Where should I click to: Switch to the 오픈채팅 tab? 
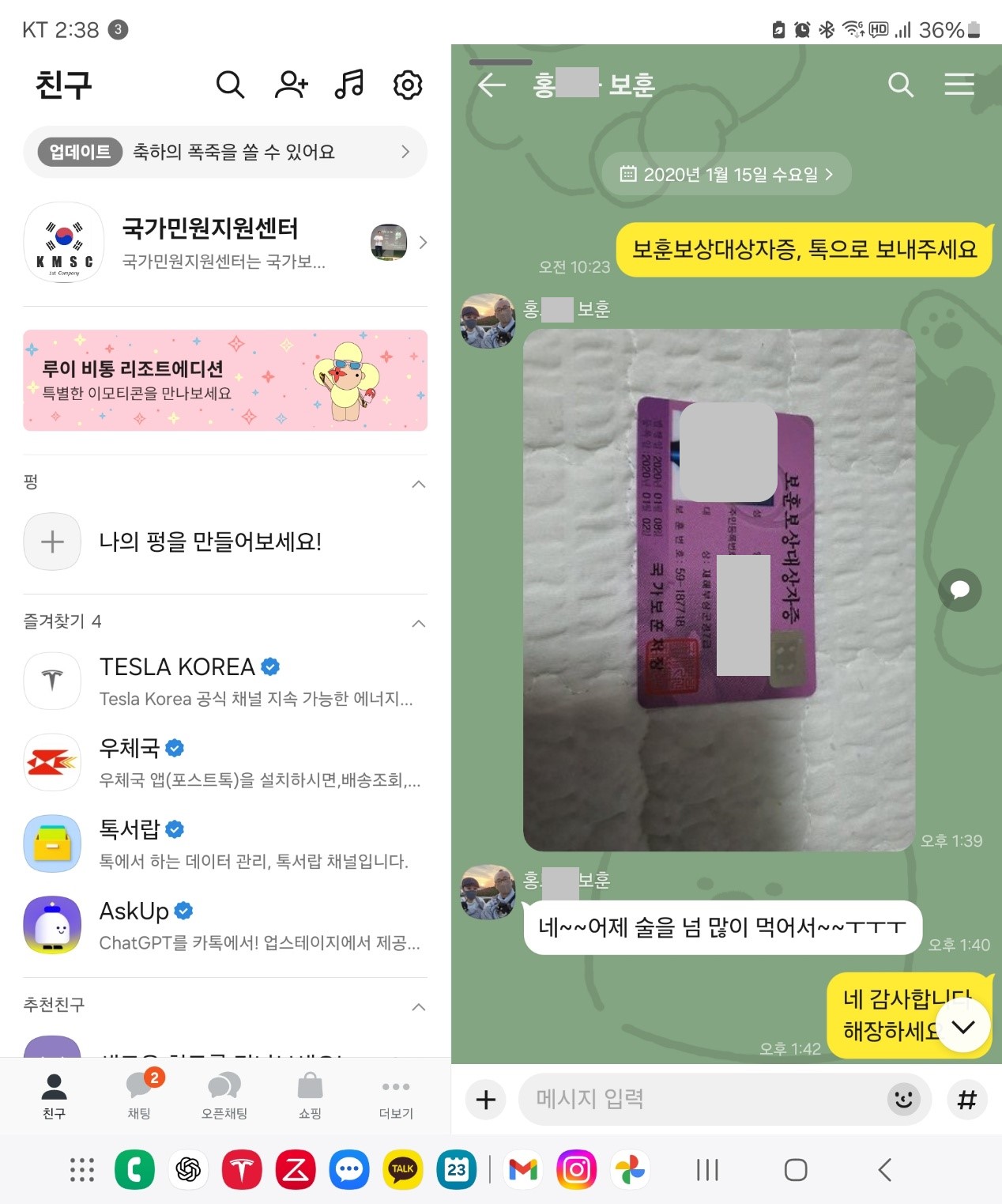224,1095
